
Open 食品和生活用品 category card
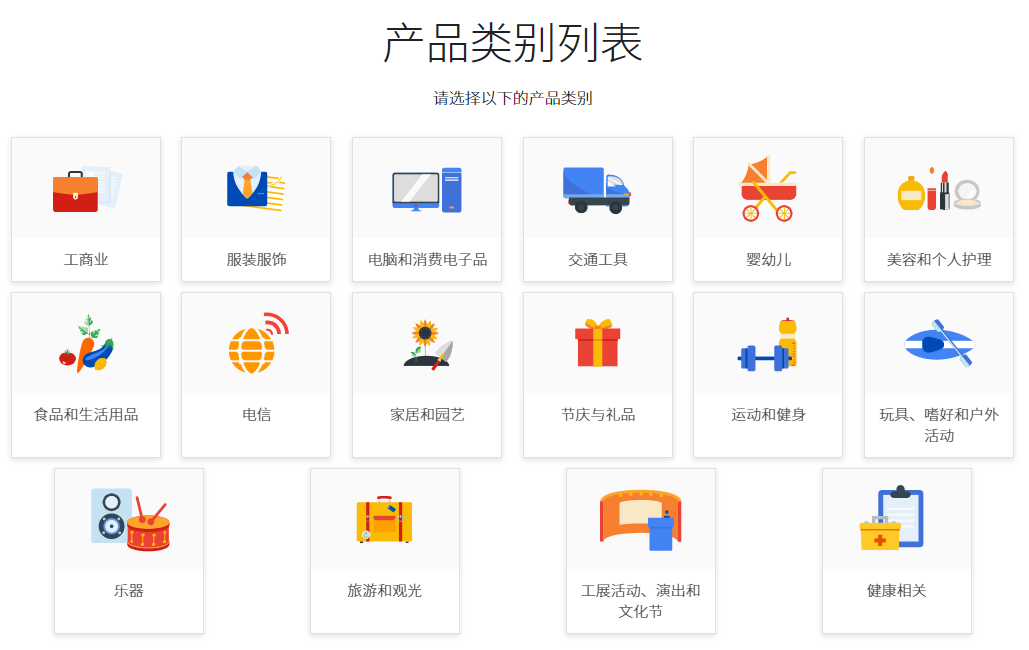(x=86, y=374)
